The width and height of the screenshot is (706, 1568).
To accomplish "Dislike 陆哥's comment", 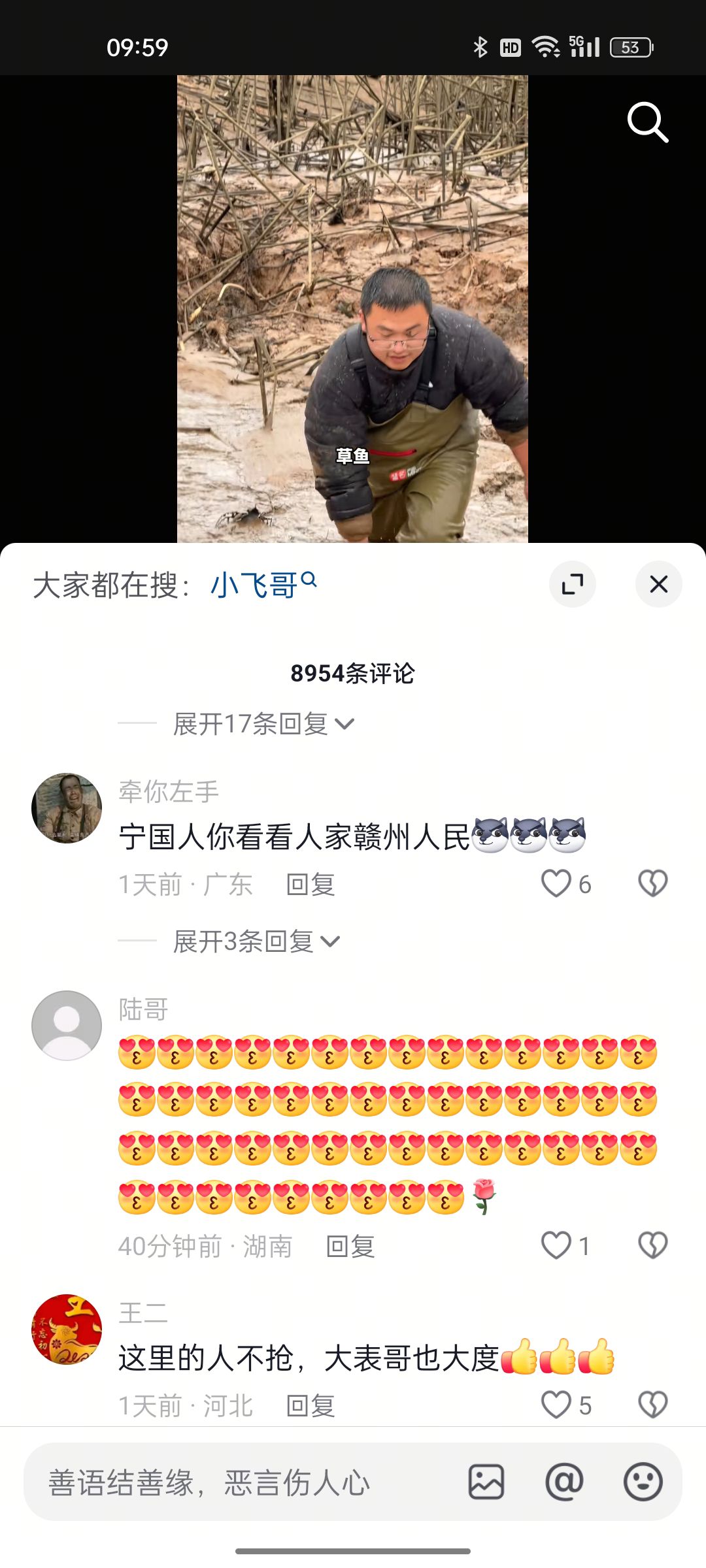I will (x=652, y=1246).
